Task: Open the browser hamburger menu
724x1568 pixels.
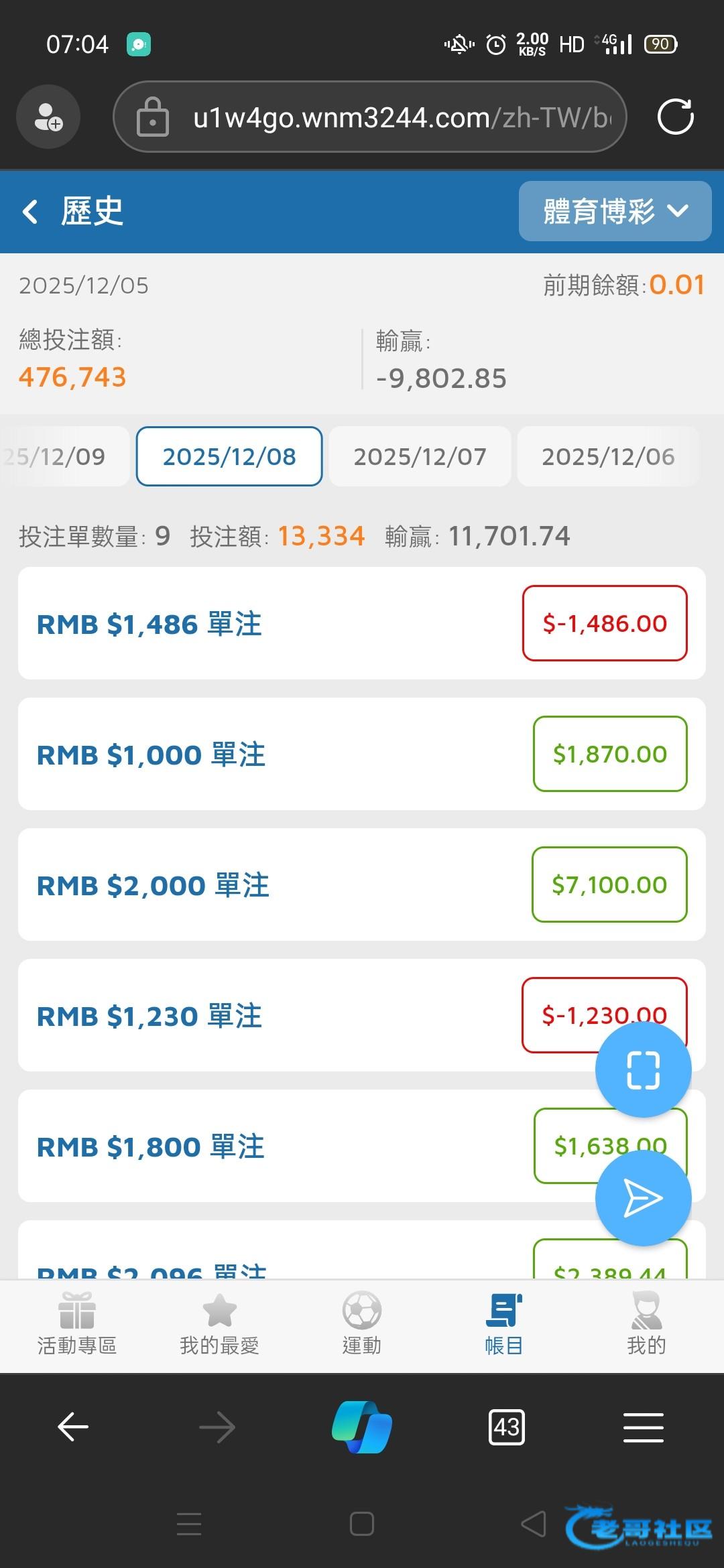Action: click(643, 1427)
